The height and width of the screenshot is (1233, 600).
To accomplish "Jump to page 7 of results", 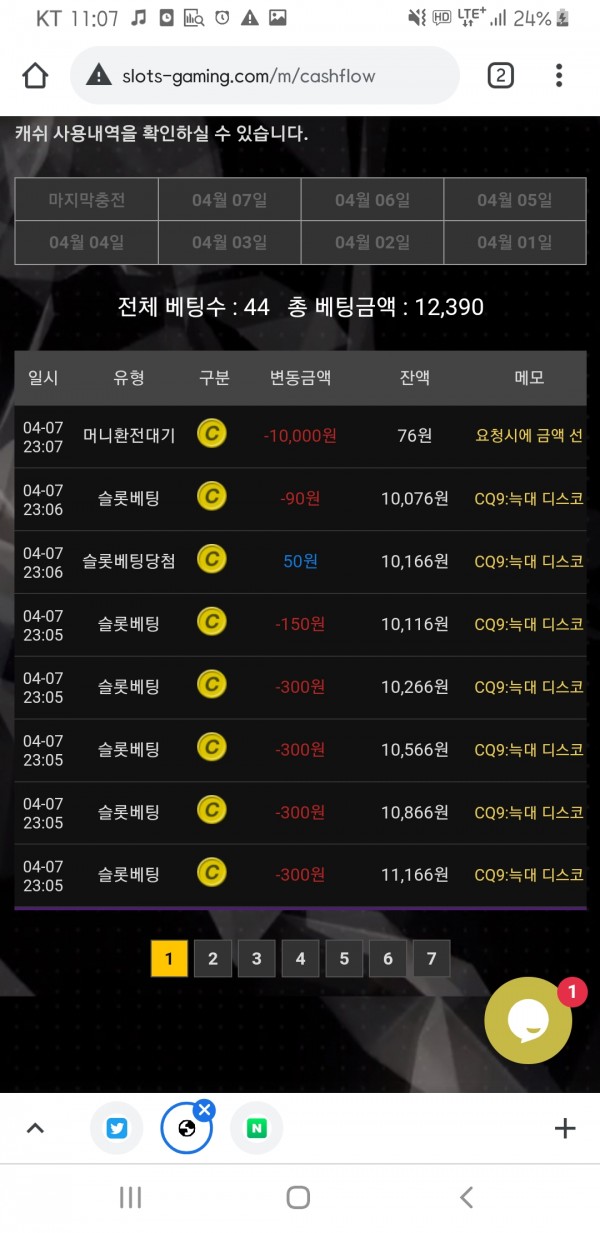I will point(431,959).
